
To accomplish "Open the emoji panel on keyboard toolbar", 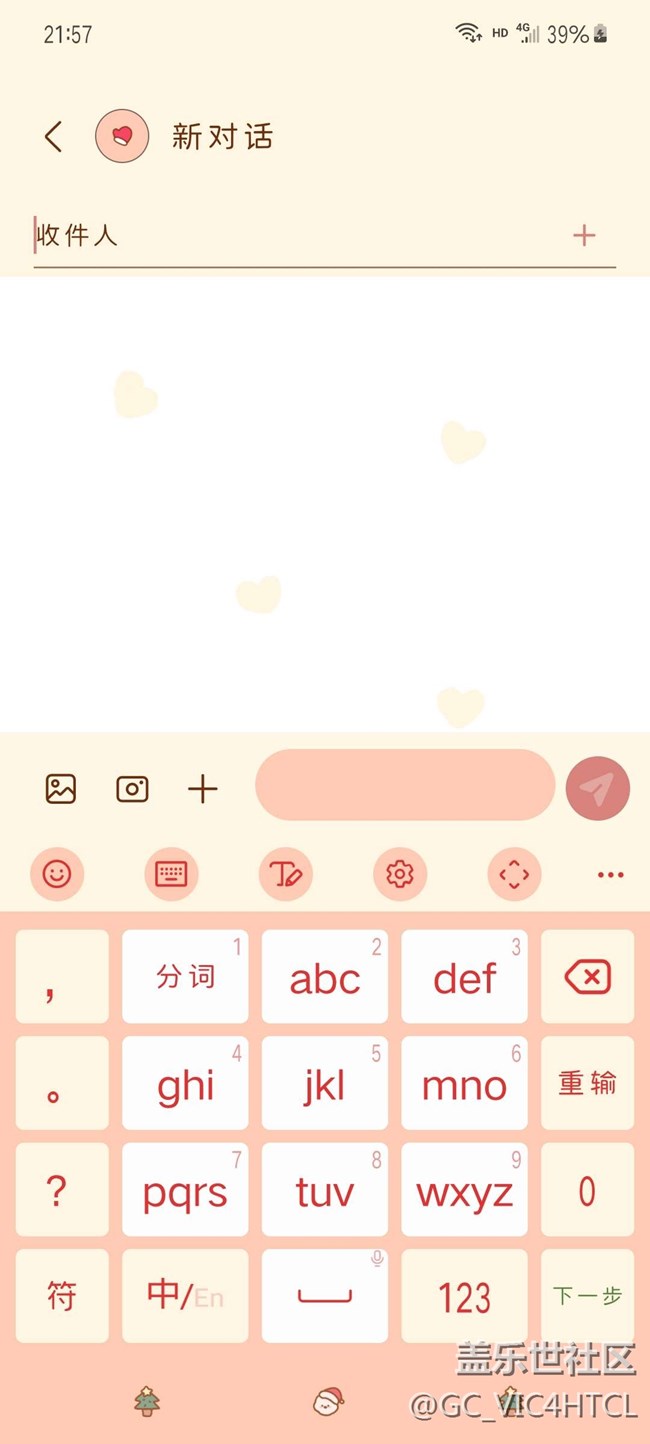I will point(57,875).
